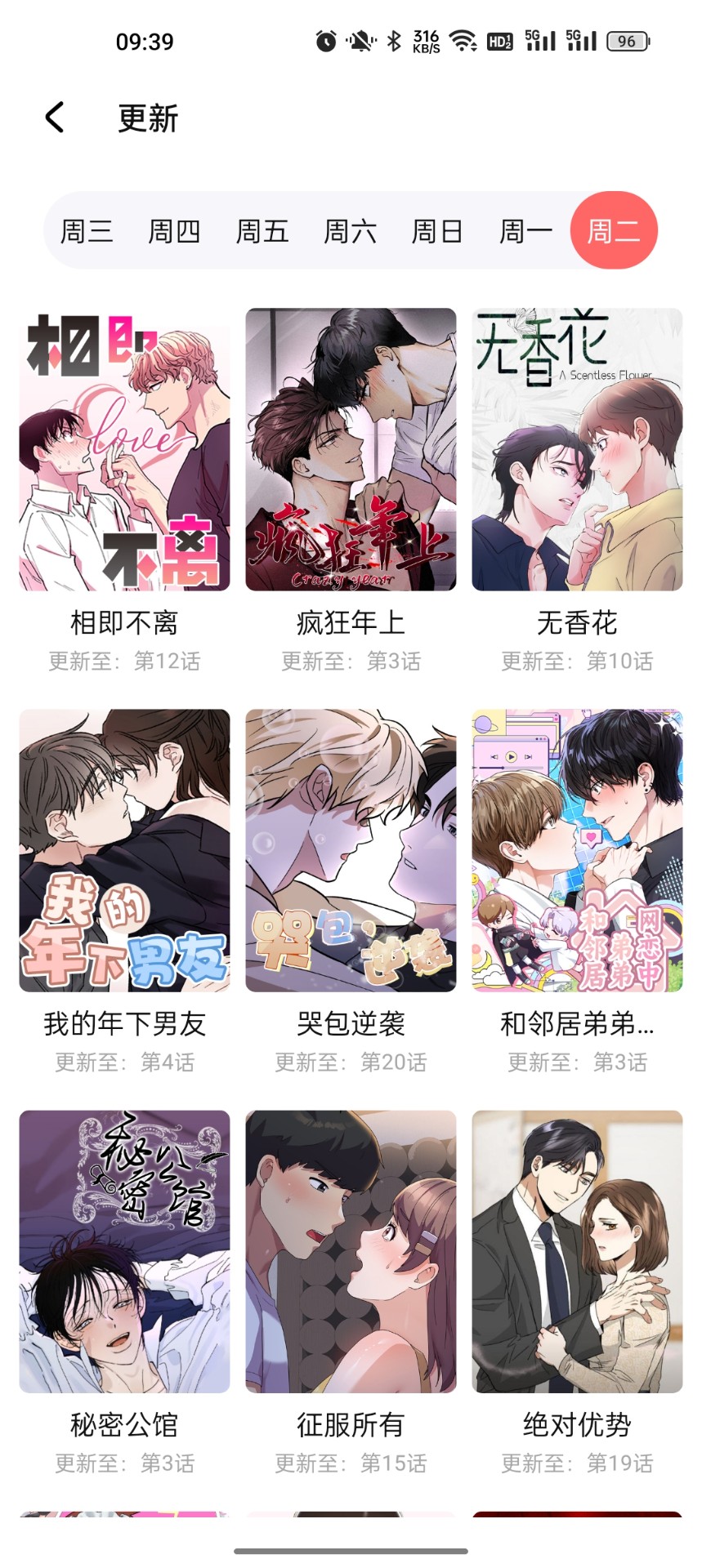The width and height of the screenshot is (702, 1568).
Task: Tap the back arrow to leave 更新 page
Action: (x=55, y=118)
